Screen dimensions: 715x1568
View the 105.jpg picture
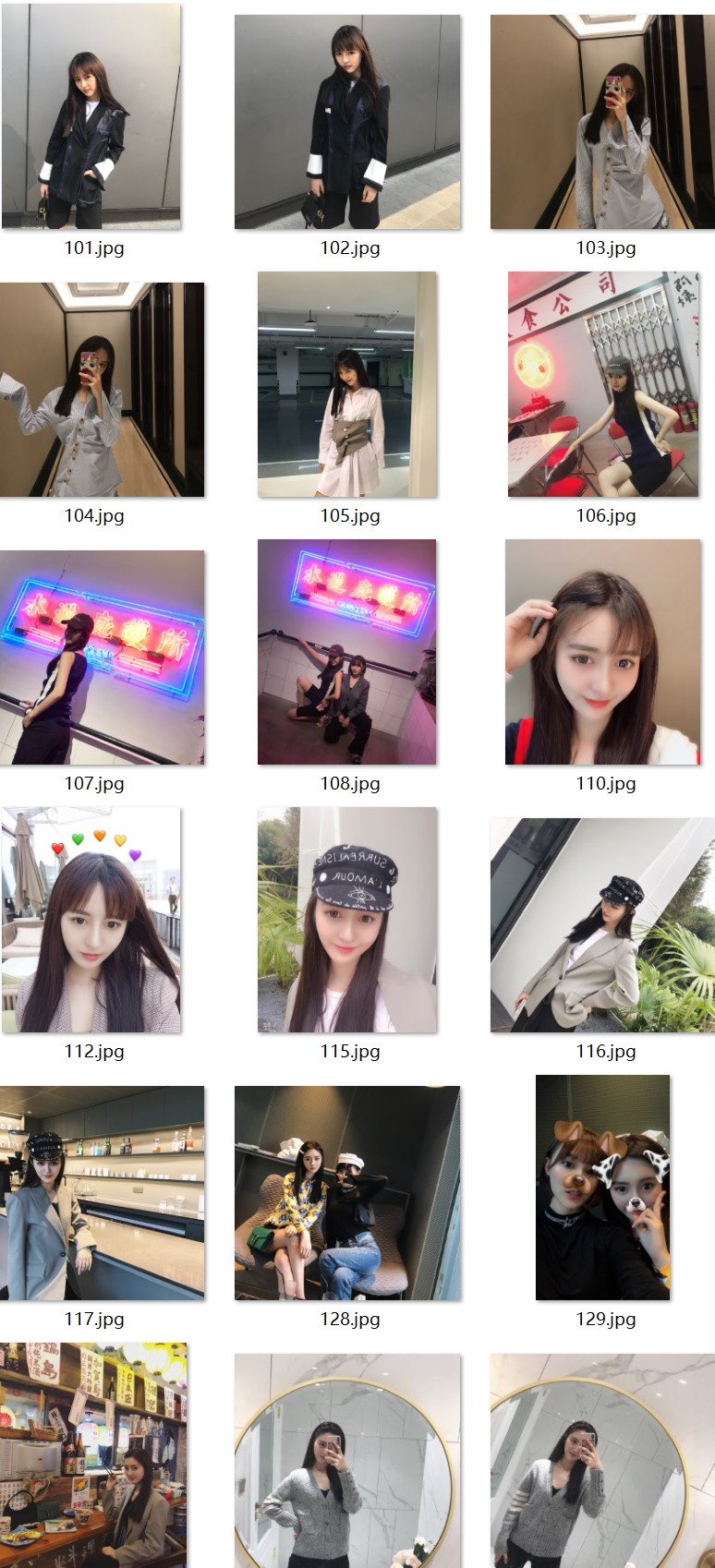[347, 384]
